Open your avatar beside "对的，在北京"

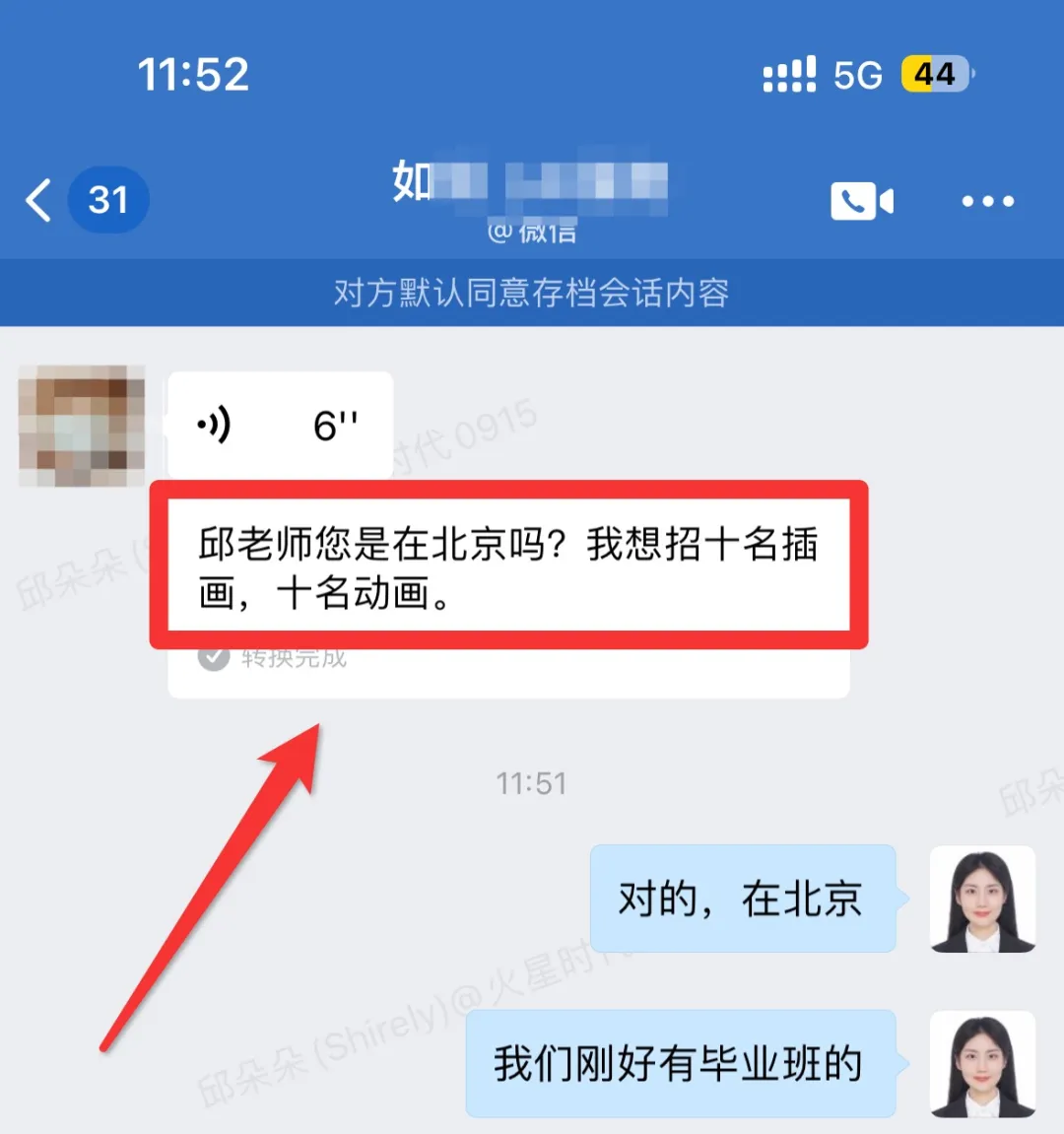tap(982, 899)
